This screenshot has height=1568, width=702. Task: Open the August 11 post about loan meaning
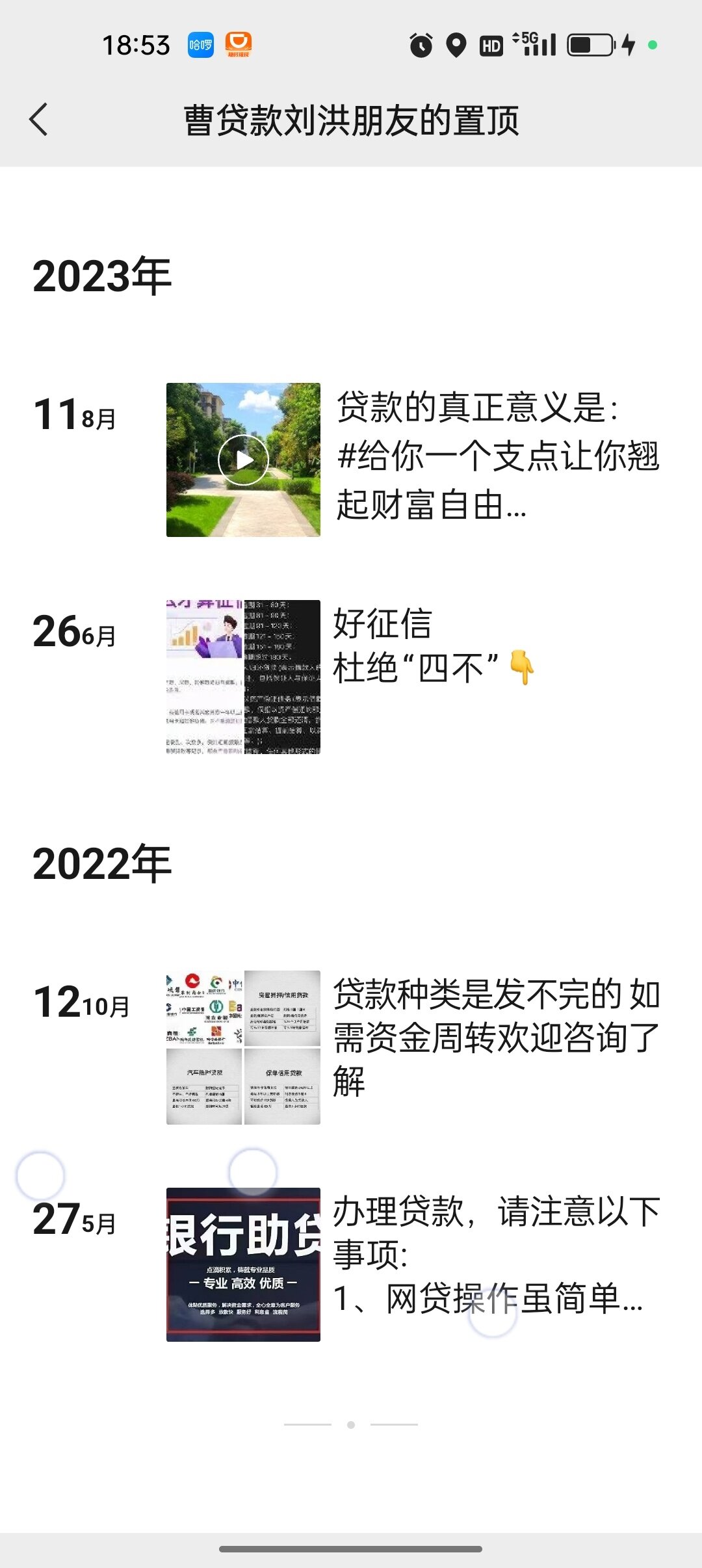(497, 456)
